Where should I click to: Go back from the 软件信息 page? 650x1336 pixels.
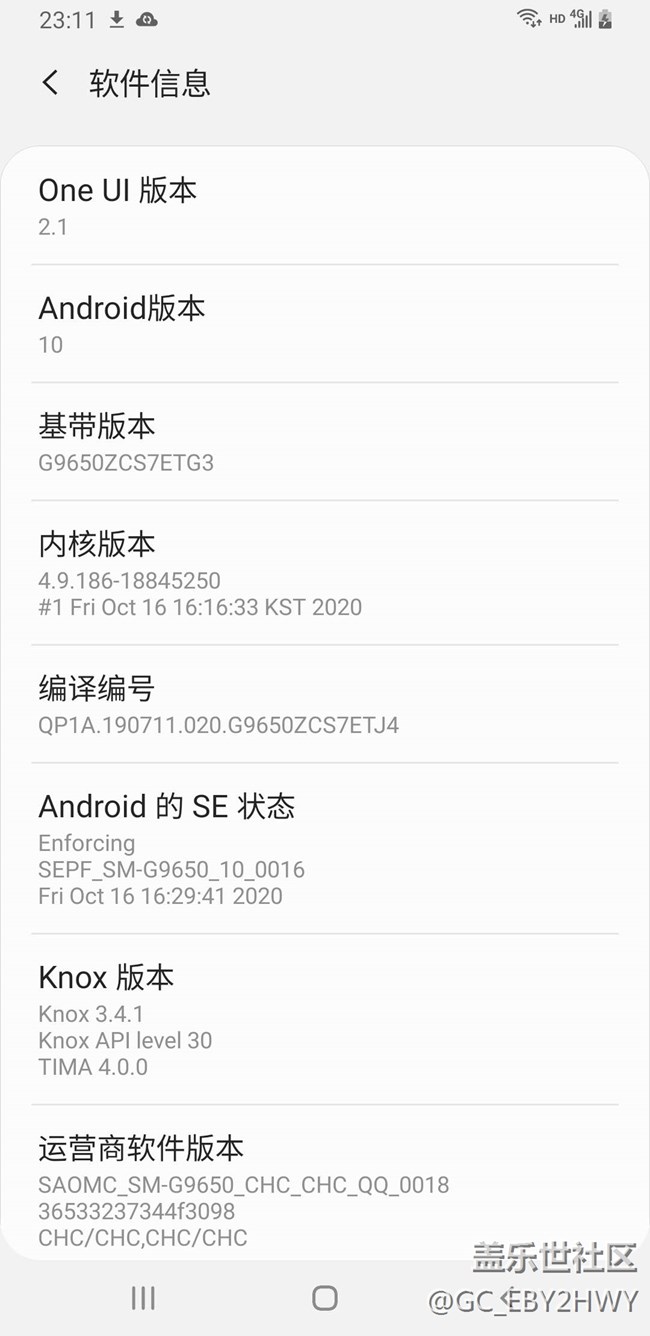point(51,83)
